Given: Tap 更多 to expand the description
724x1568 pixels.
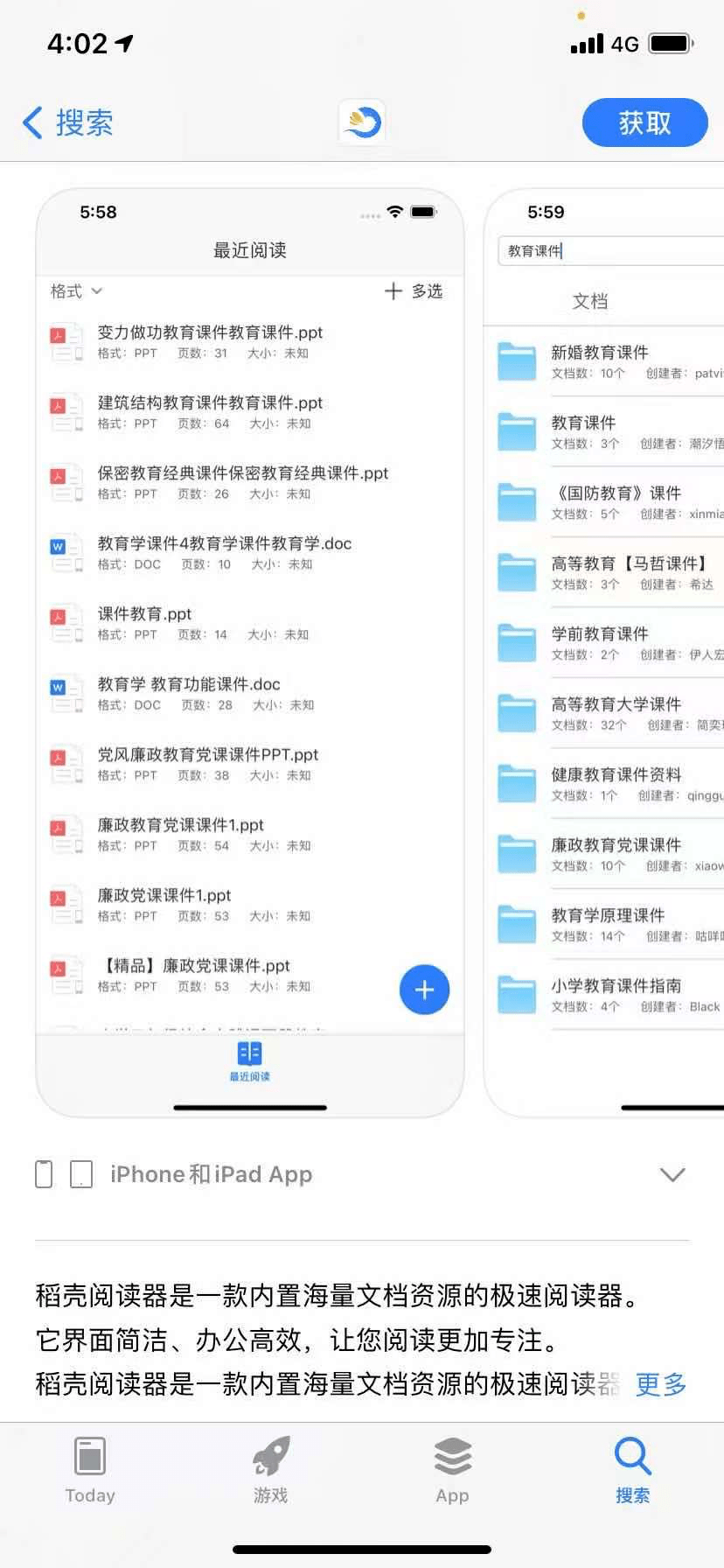Looking at the screenshot, I should pos(661,1384).
